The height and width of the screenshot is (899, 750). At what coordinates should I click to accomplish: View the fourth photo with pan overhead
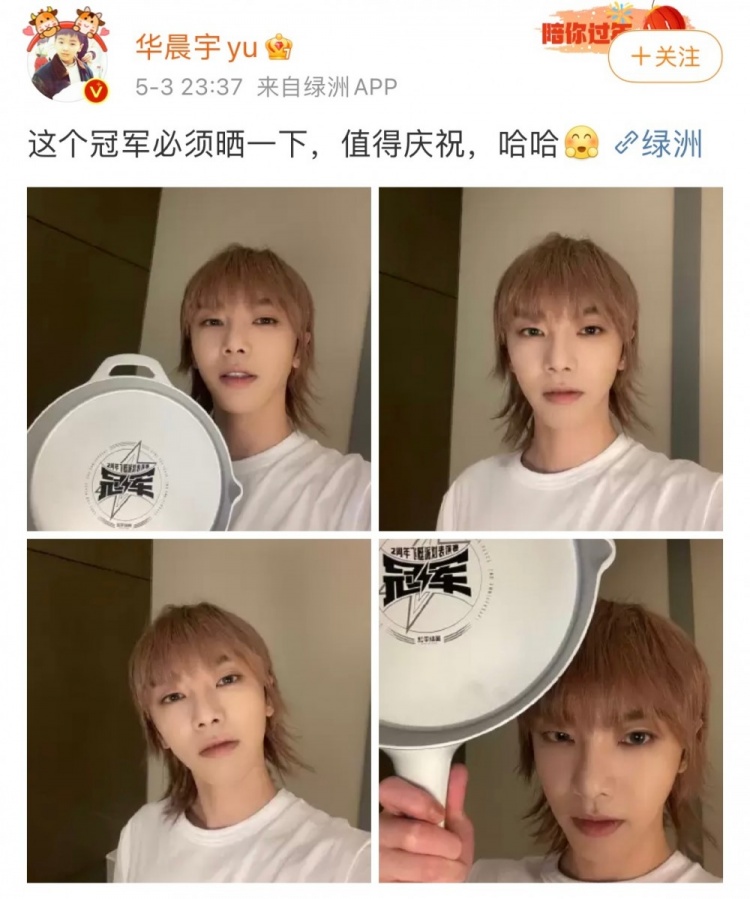tap(550, 711)
